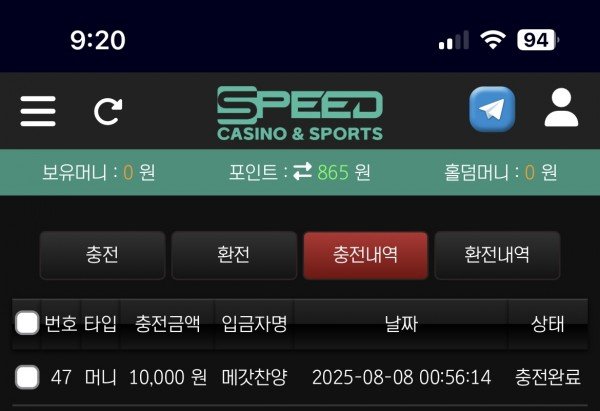Open the user profile icon
This screenshot has width=600, height=411.
(x=562, y=109)
